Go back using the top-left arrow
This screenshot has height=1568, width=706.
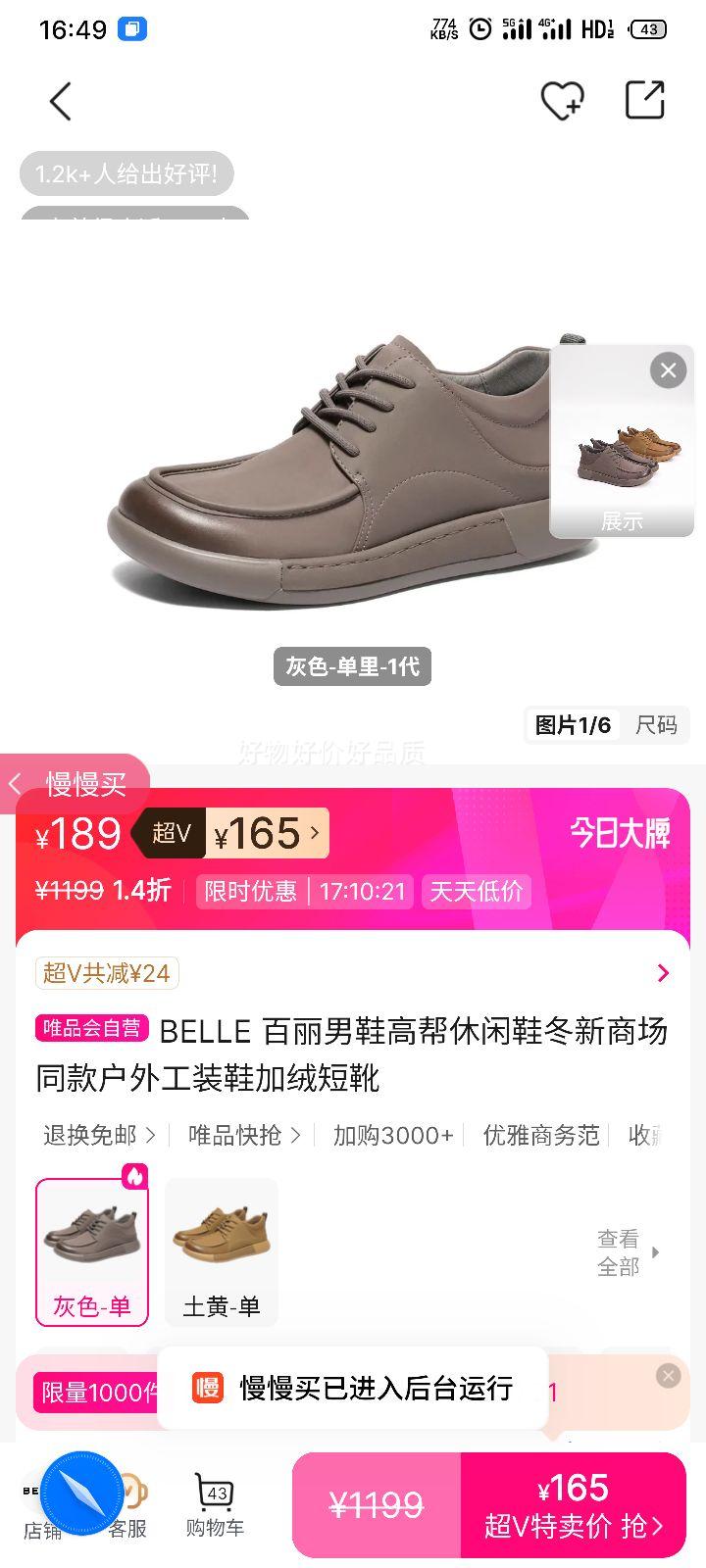(x=60, y=101)
